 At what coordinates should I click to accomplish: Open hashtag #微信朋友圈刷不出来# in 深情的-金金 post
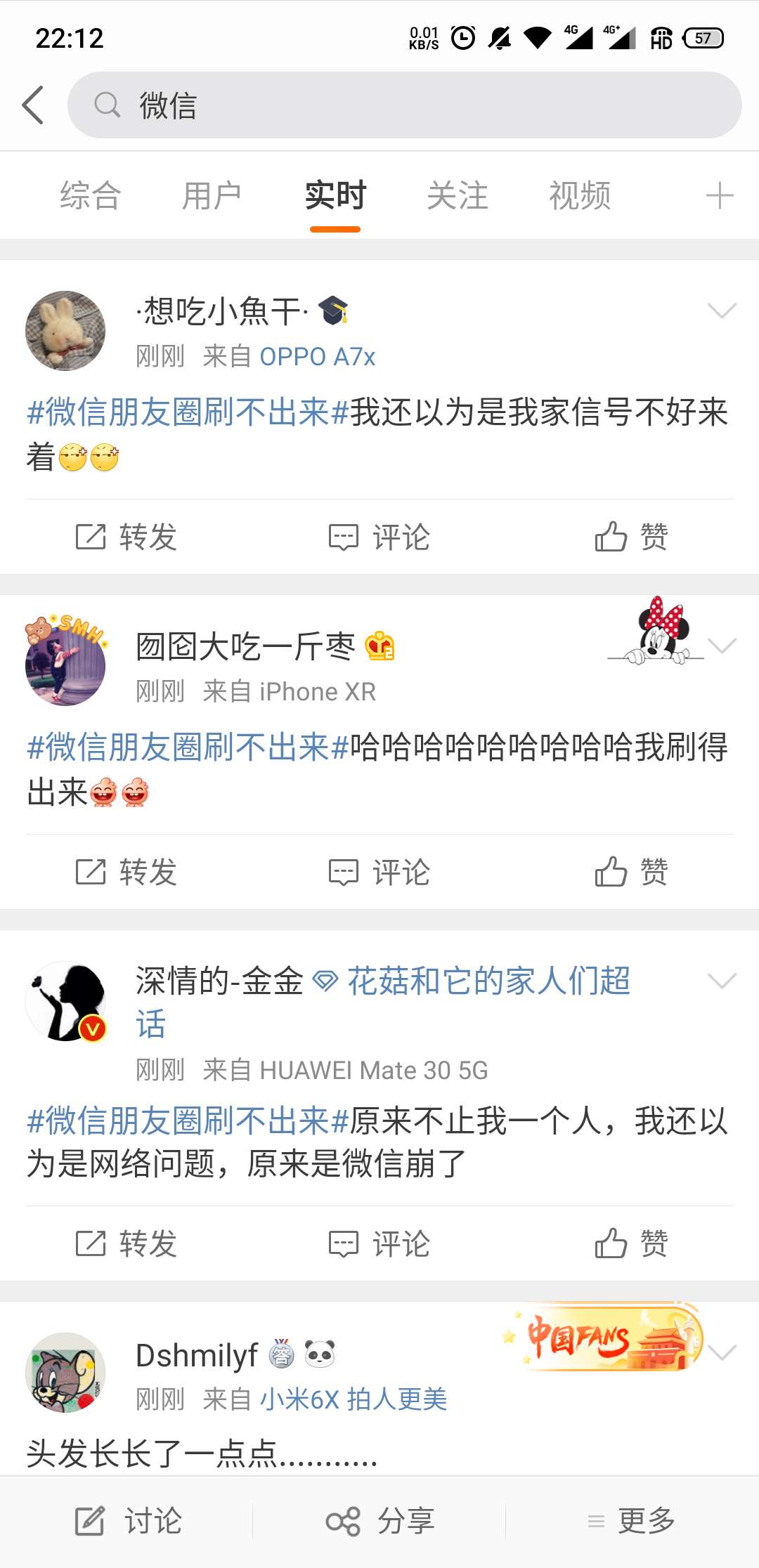pyautogui.click(x=188, y=1121)
